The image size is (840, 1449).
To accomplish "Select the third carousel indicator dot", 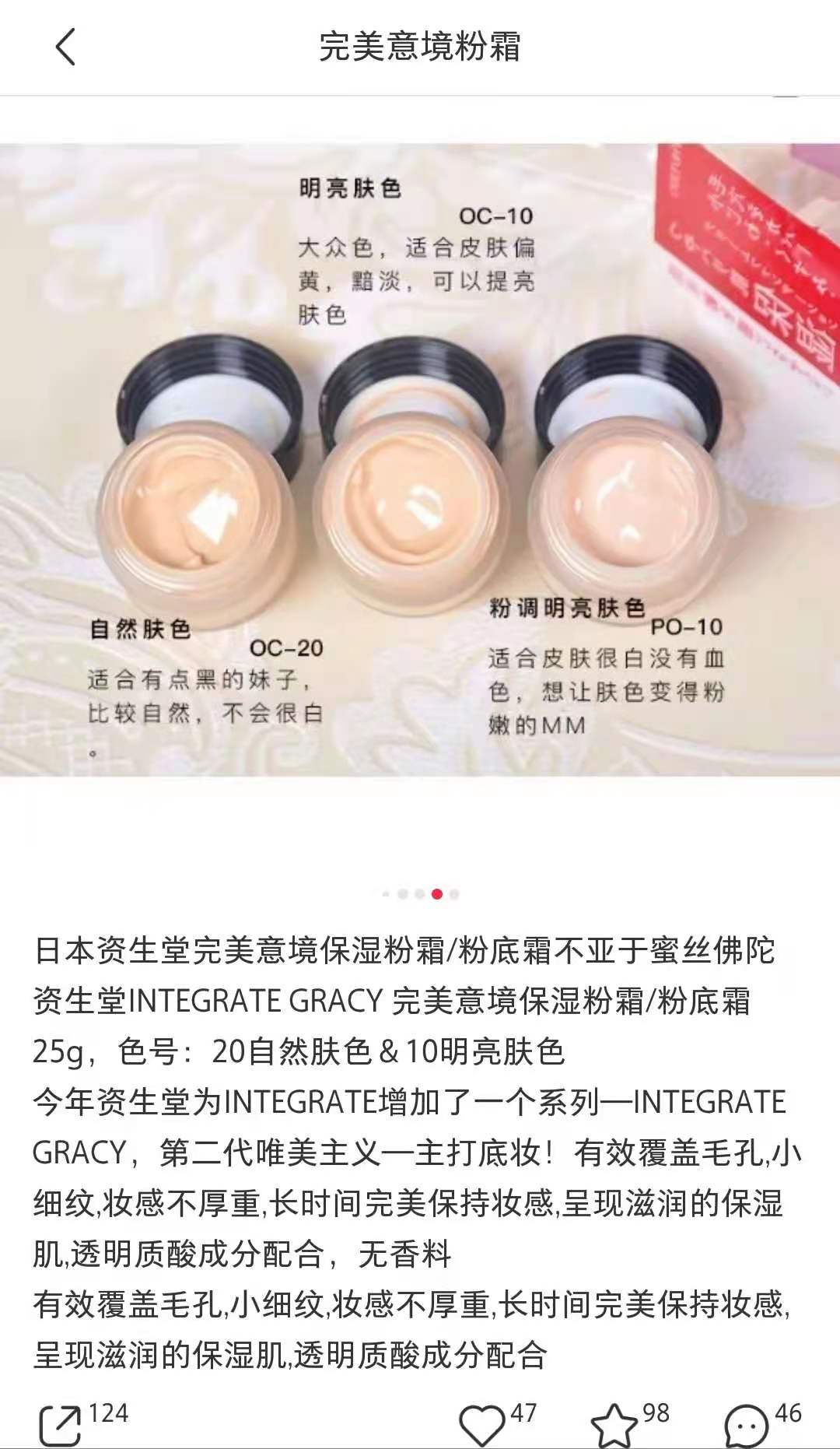I will [x=419, y=895].
